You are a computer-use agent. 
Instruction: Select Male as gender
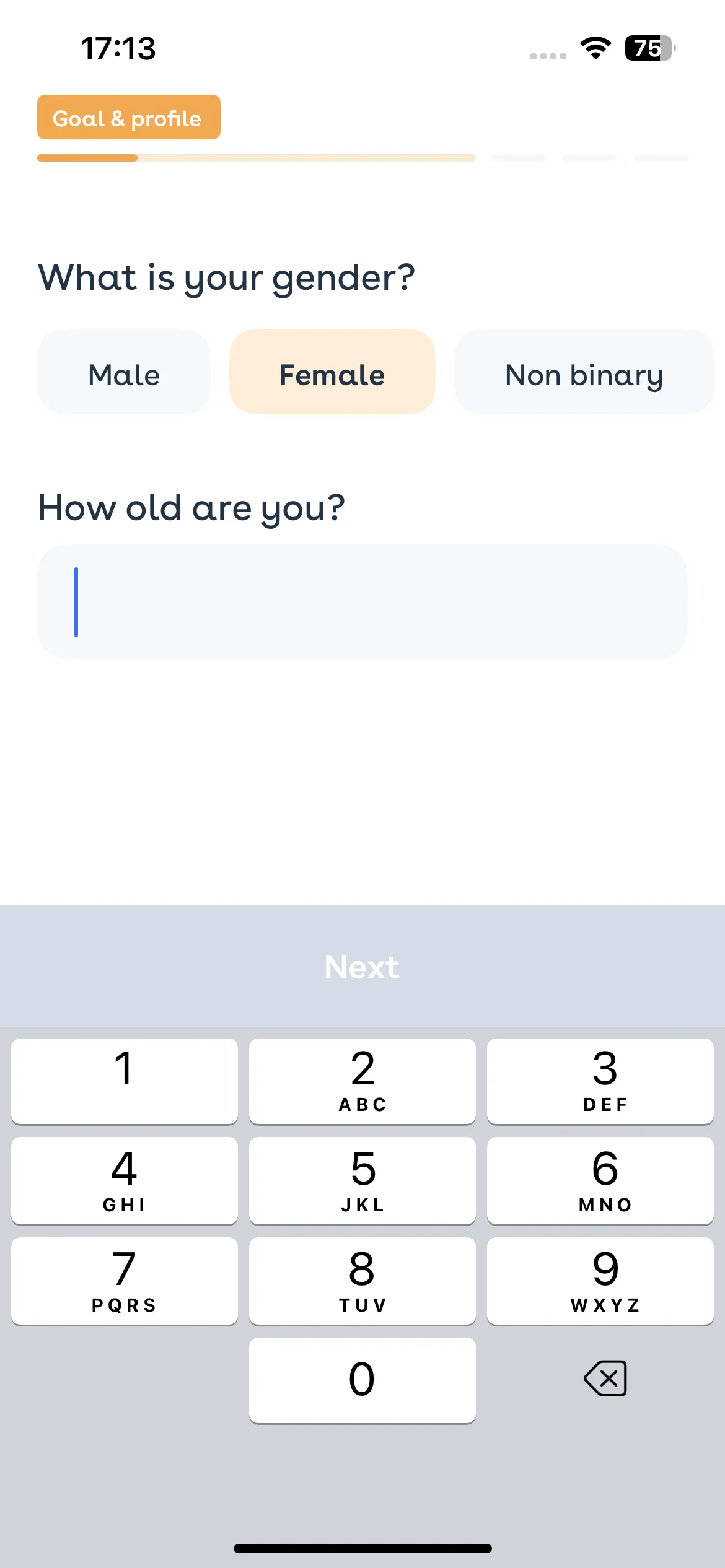tap(124, 372)
